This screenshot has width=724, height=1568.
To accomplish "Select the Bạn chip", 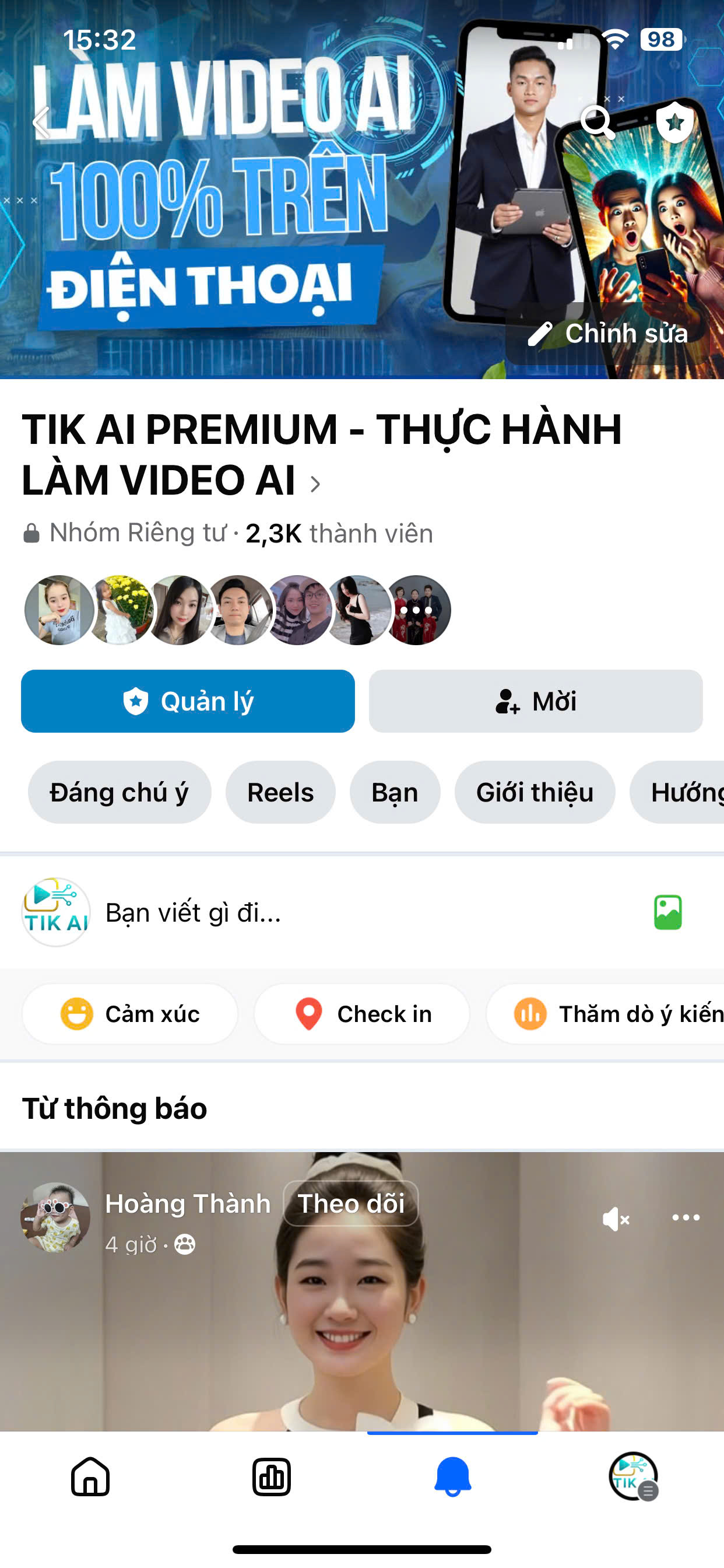I will pos(395,793).
